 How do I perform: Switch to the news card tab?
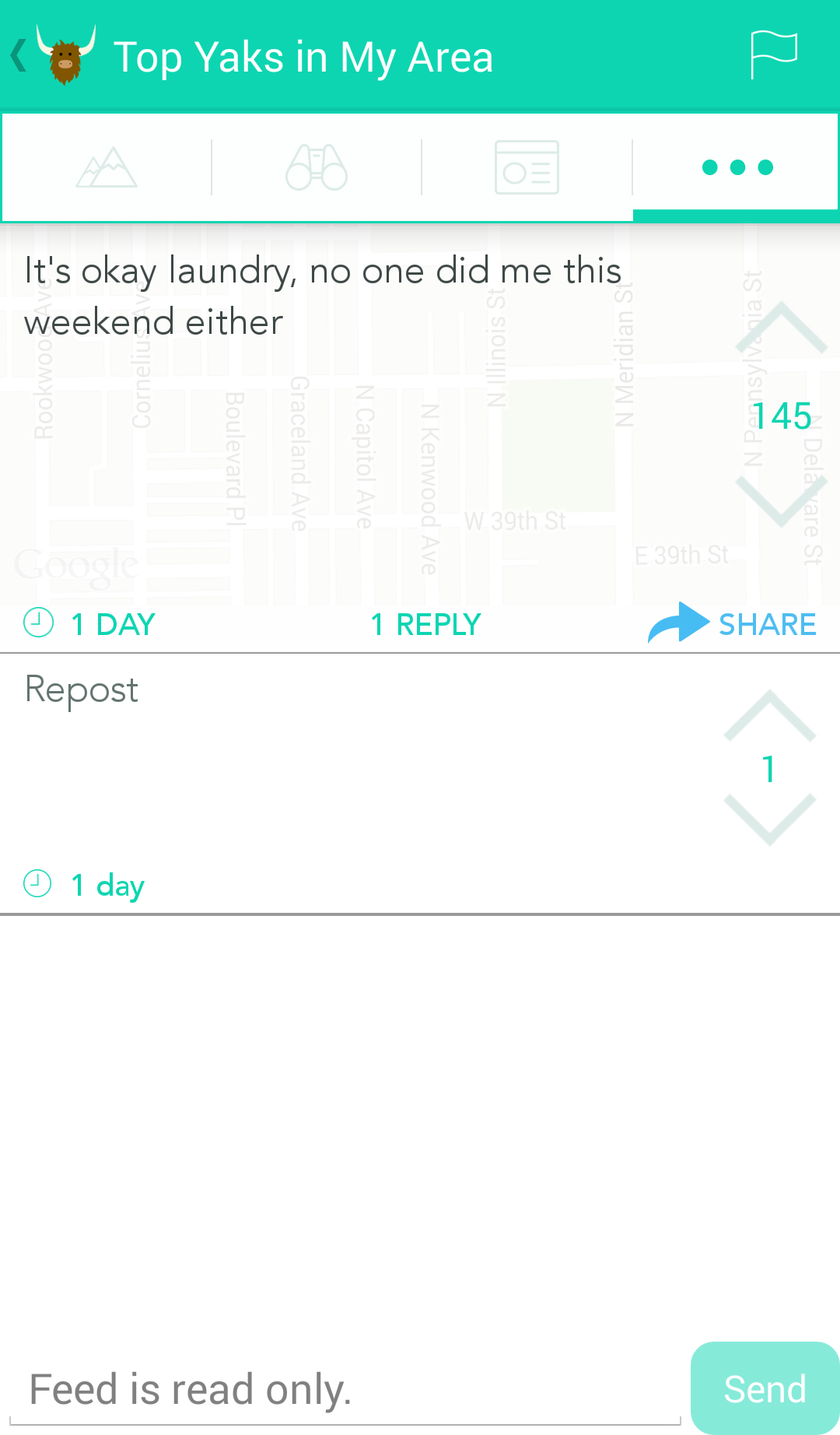tap(527, 168)
